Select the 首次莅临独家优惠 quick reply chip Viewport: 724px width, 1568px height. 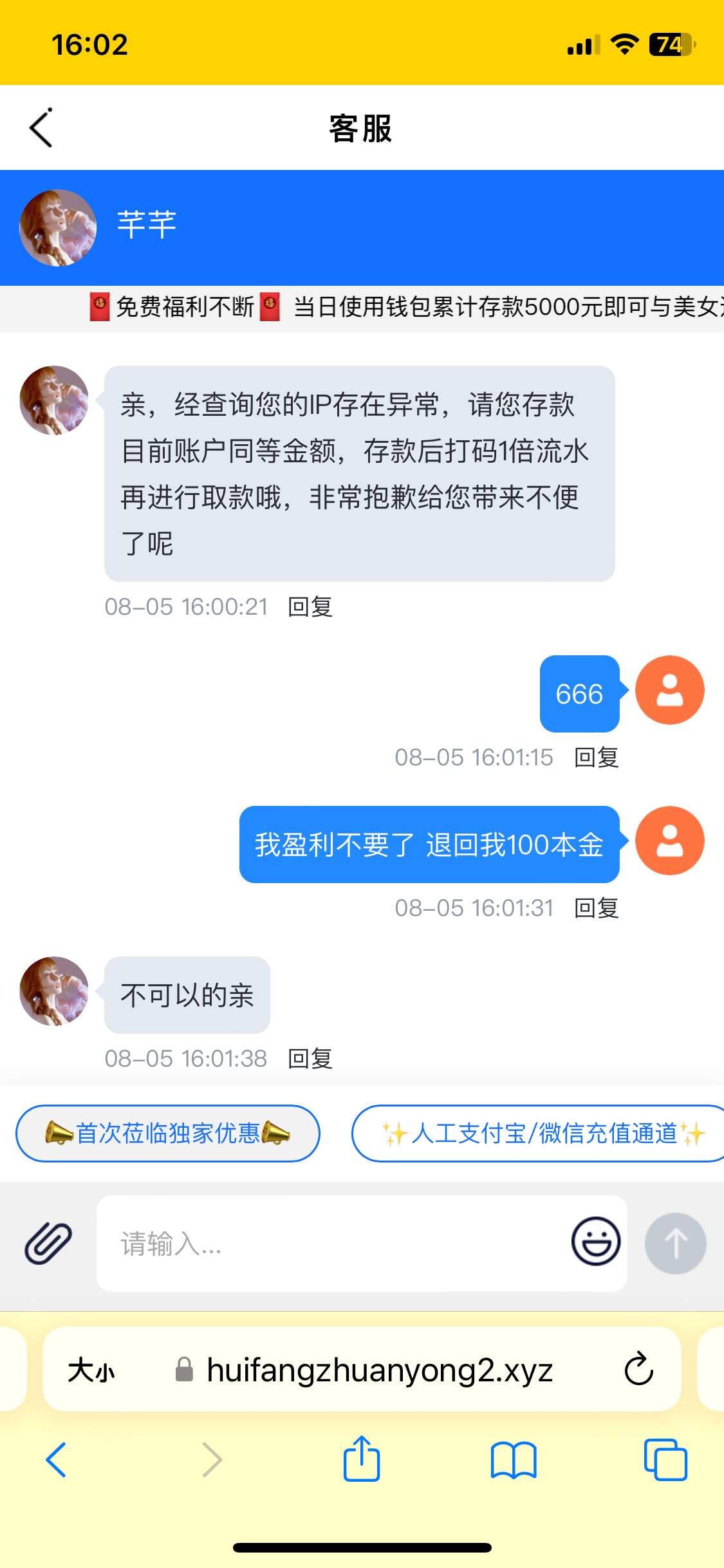coord(168,1134)
